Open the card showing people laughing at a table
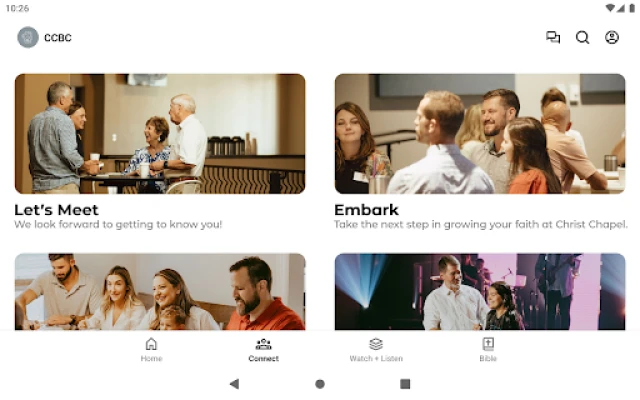Viewport: 640px width, 400px height. point(160,291)
